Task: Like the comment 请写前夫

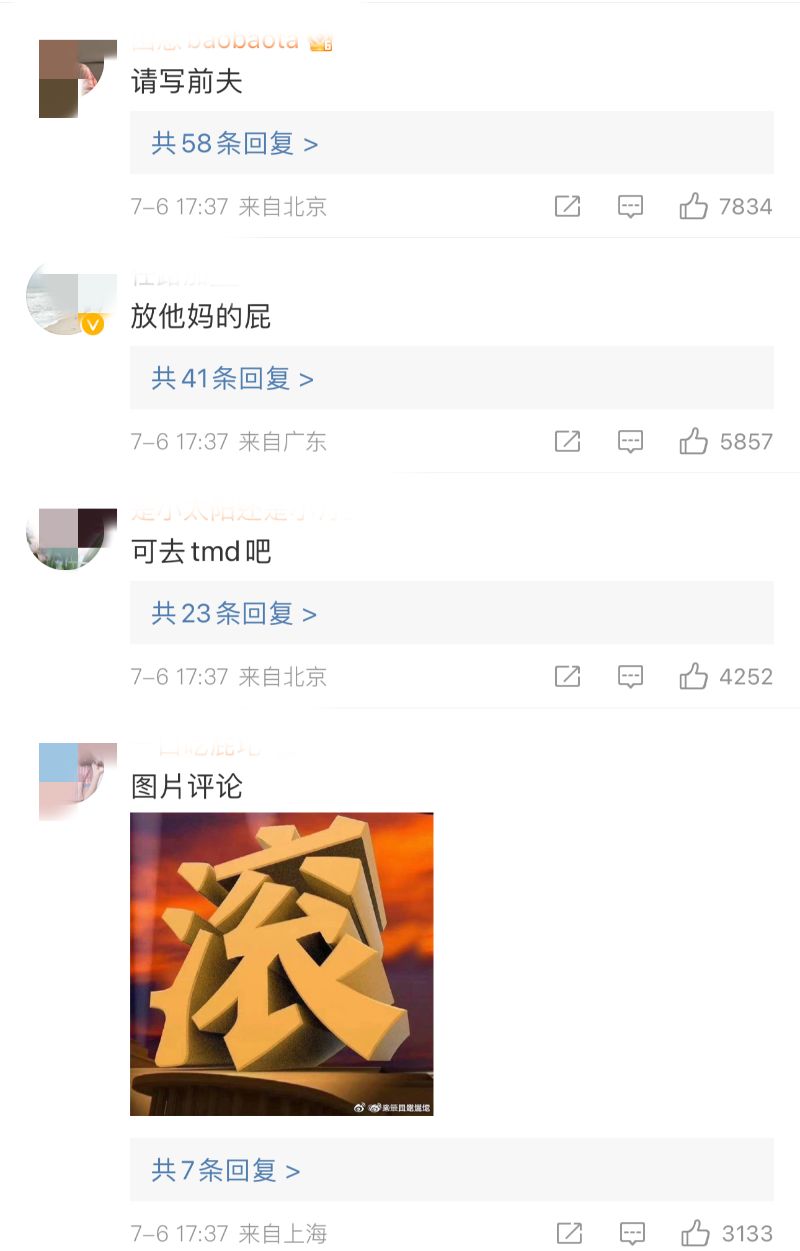Action: (x=694, y=207)
